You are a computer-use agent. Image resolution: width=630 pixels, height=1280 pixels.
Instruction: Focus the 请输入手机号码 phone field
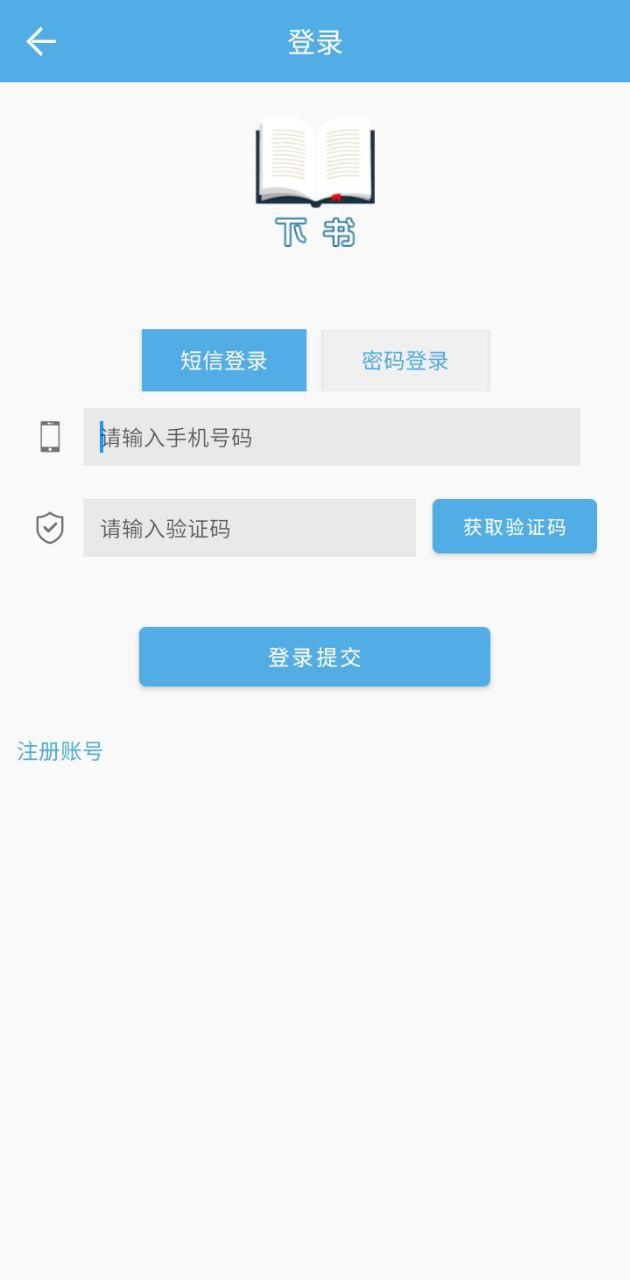[x=331, y=437]
